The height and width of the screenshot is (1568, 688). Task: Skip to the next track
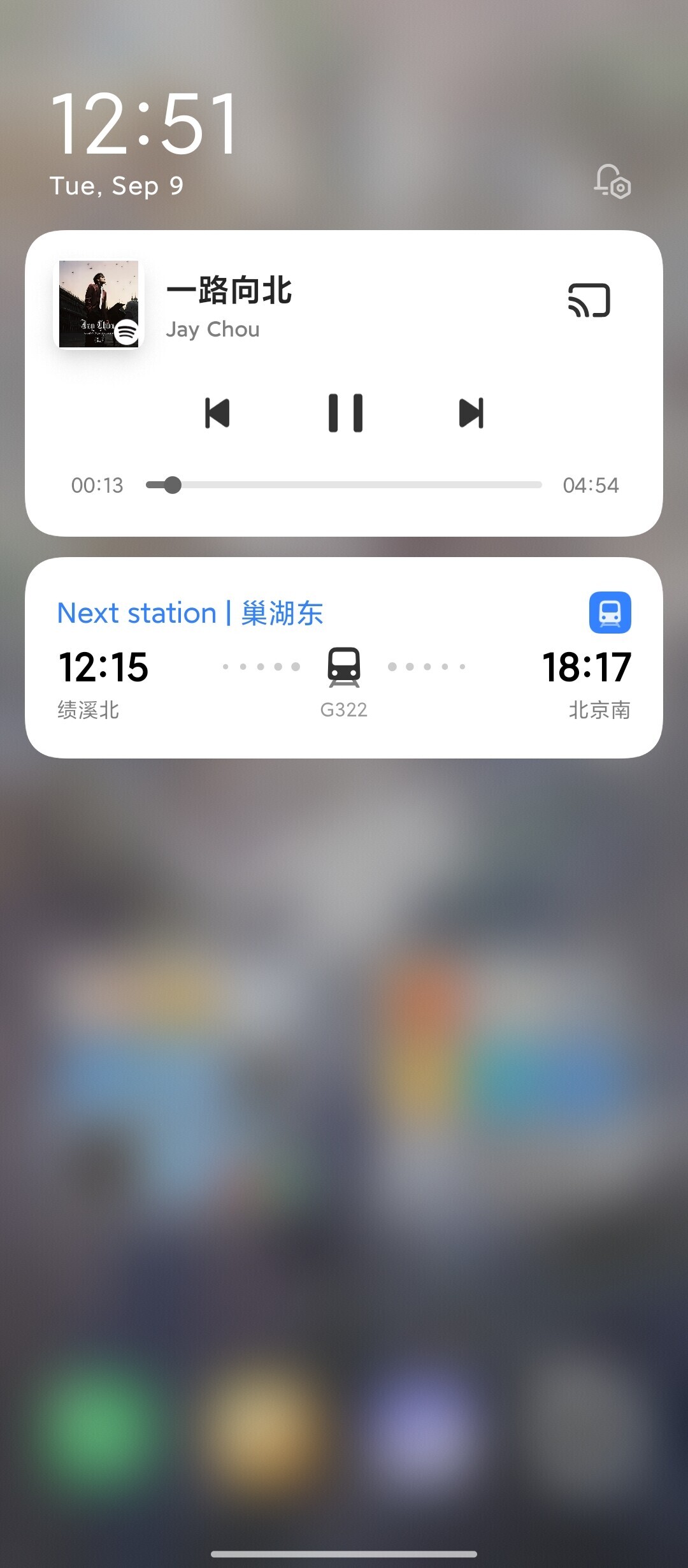coord(471,413)
